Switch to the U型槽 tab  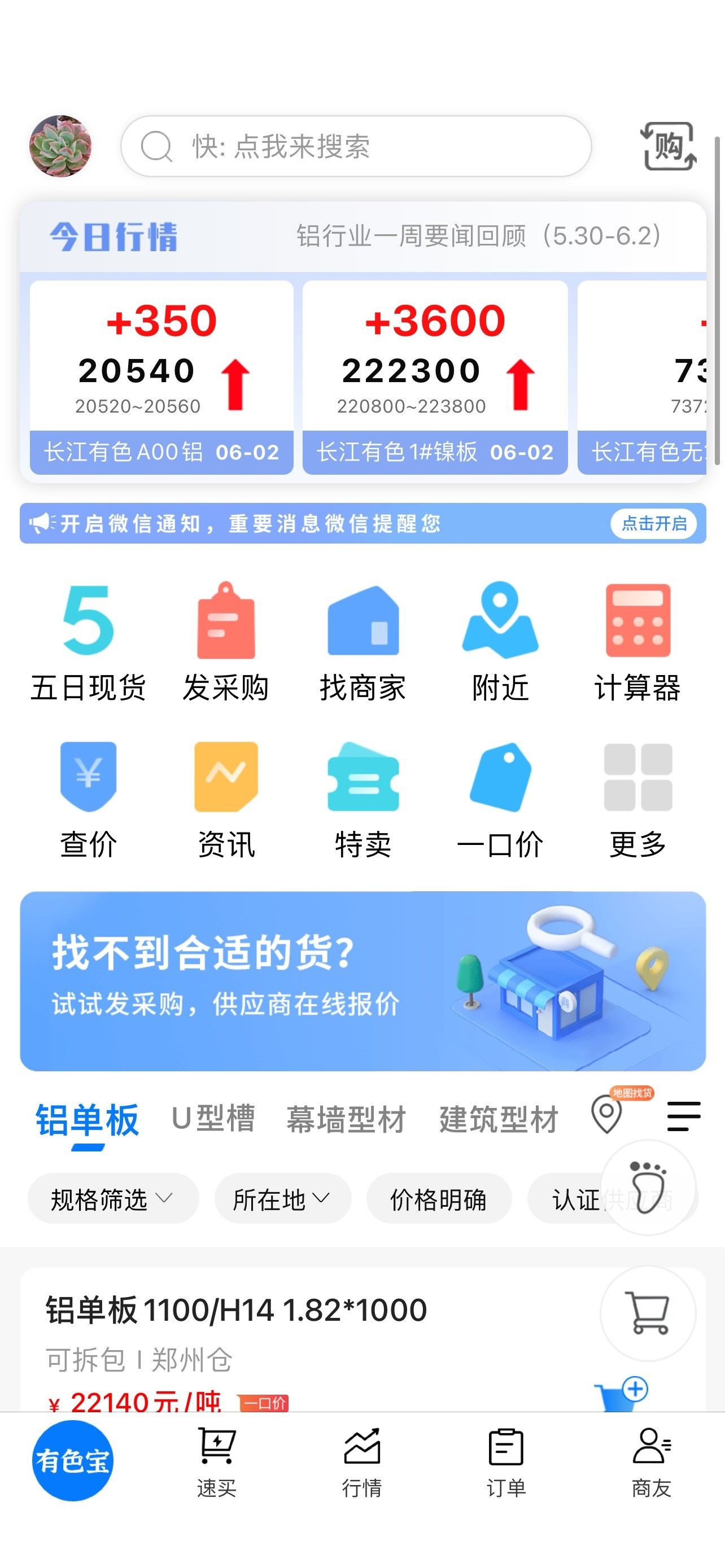pyautogui.click(x=212, y=1119)
